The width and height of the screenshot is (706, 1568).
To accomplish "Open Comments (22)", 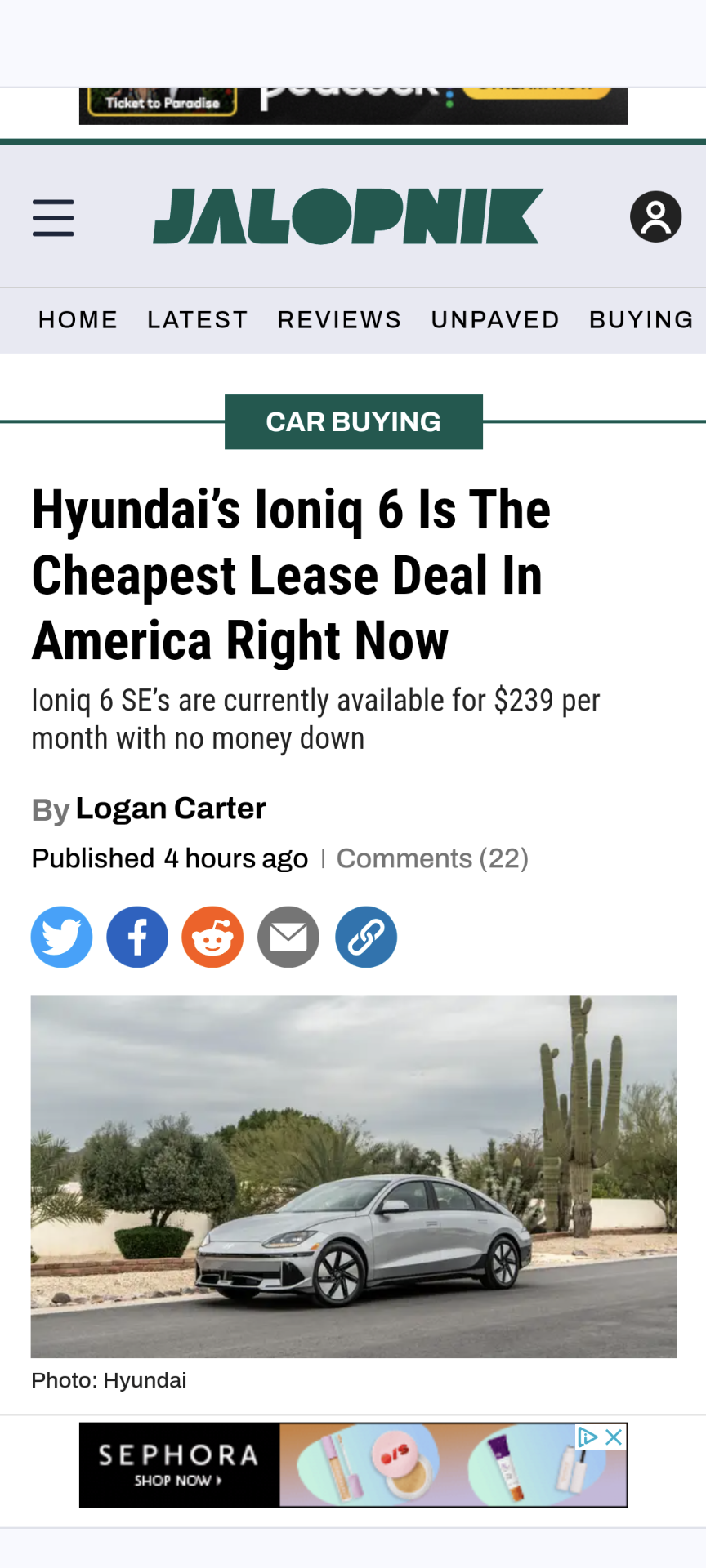I will pyautogui.click(x=432, y=858).
